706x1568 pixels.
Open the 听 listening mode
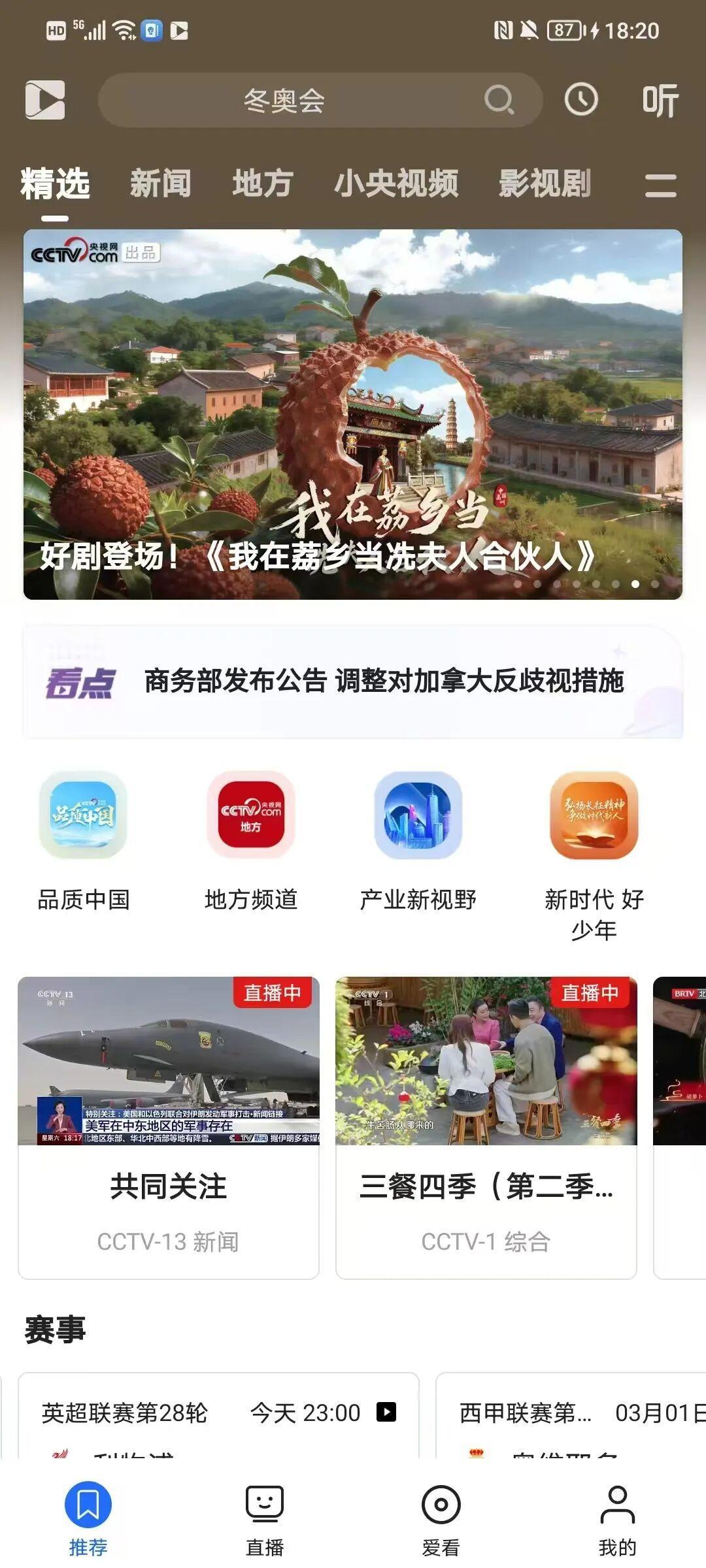(660, 101)
